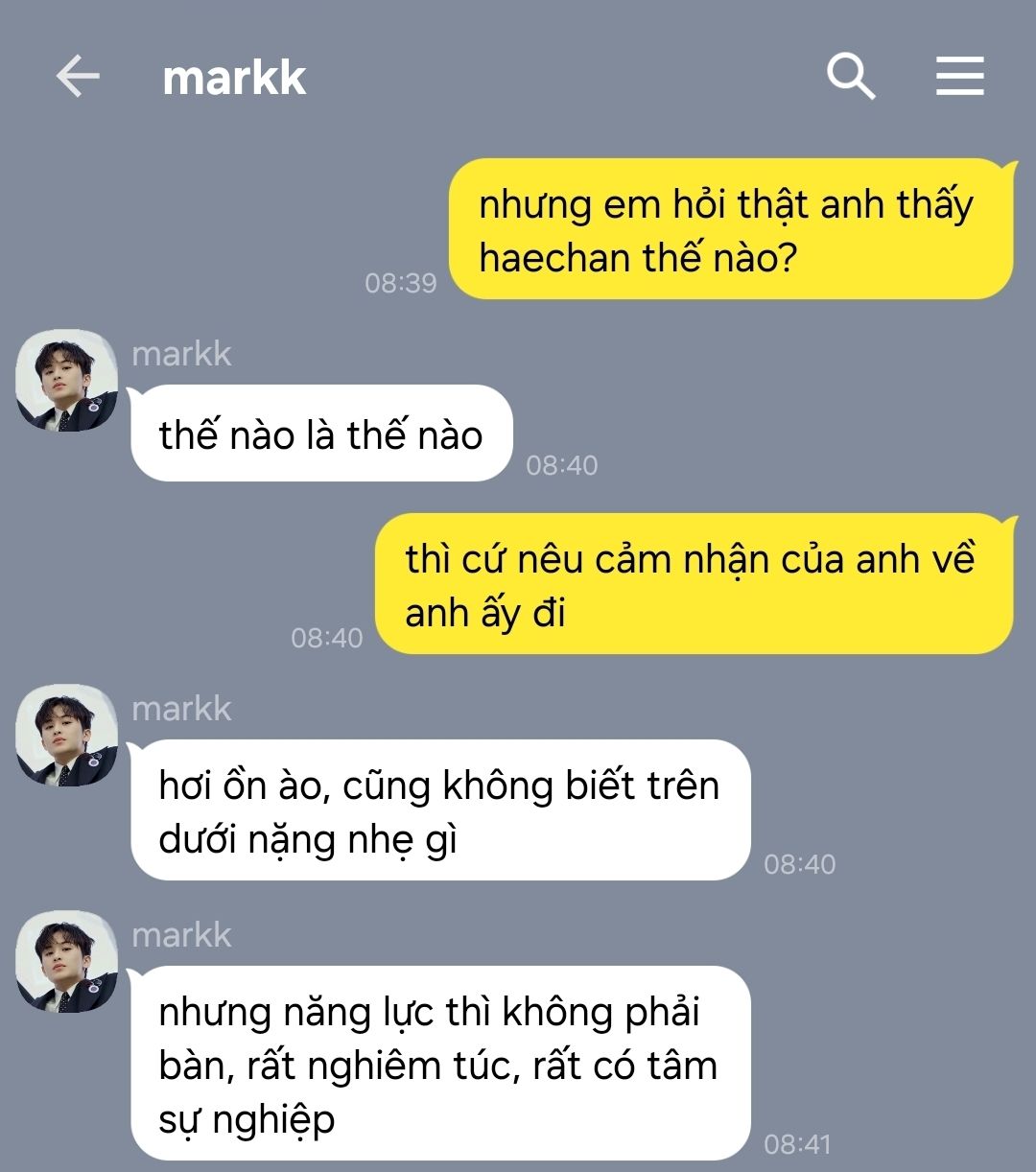View markk's profile from the "nhưng năng lực" message
Image resolution: width=1036 pixels, height=1172 pixels.
[x=66, y=962]
